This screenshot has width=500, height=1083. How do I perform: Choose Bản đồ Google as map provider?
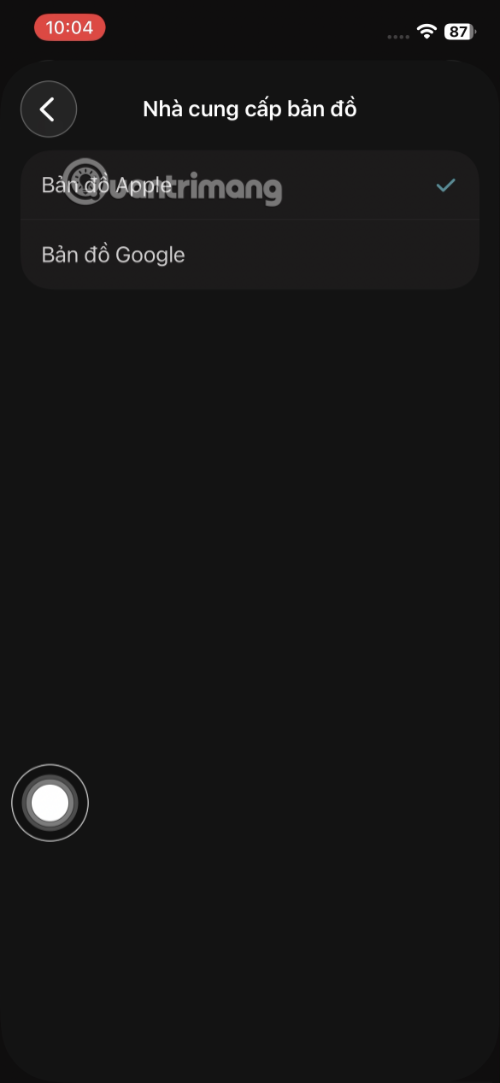click(x=250, y=255)
